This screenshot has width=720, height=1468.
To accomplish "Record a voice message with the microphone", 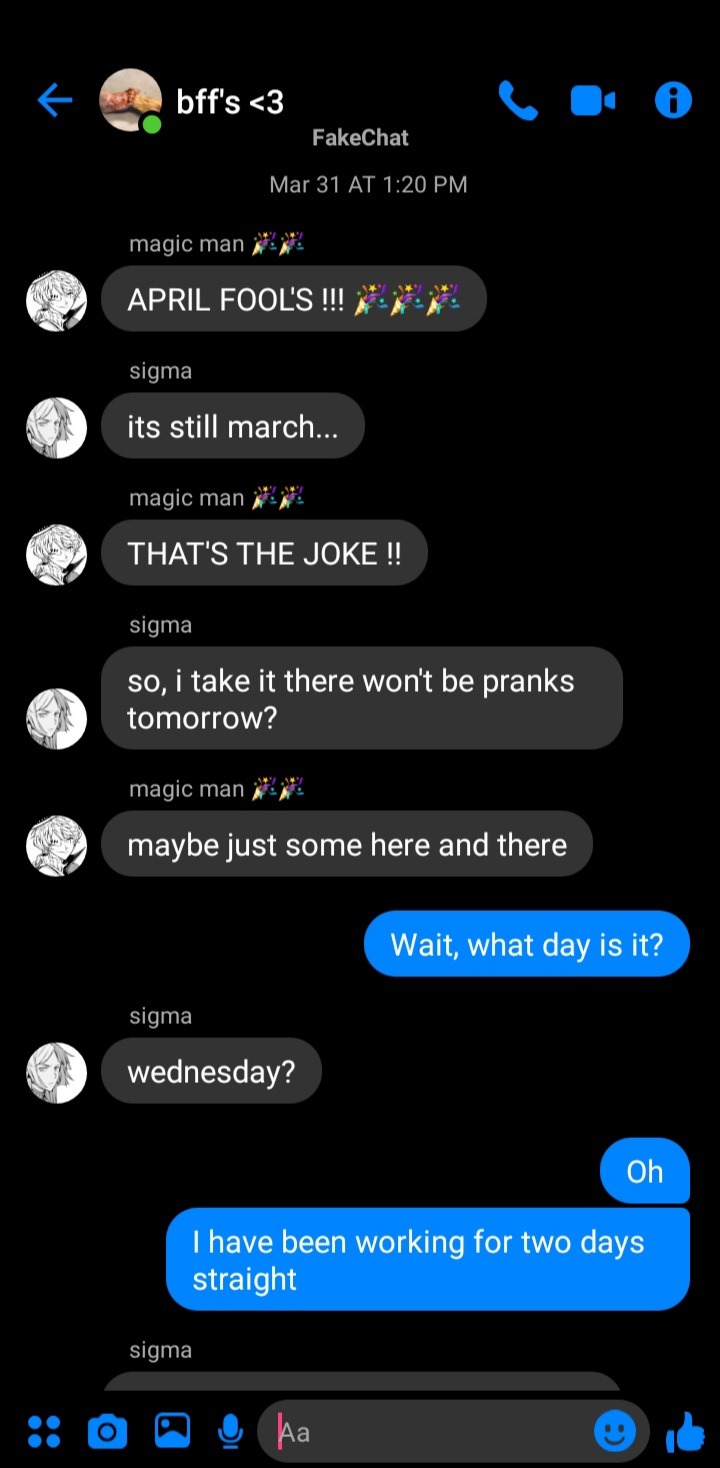I will coord(230,1432).
